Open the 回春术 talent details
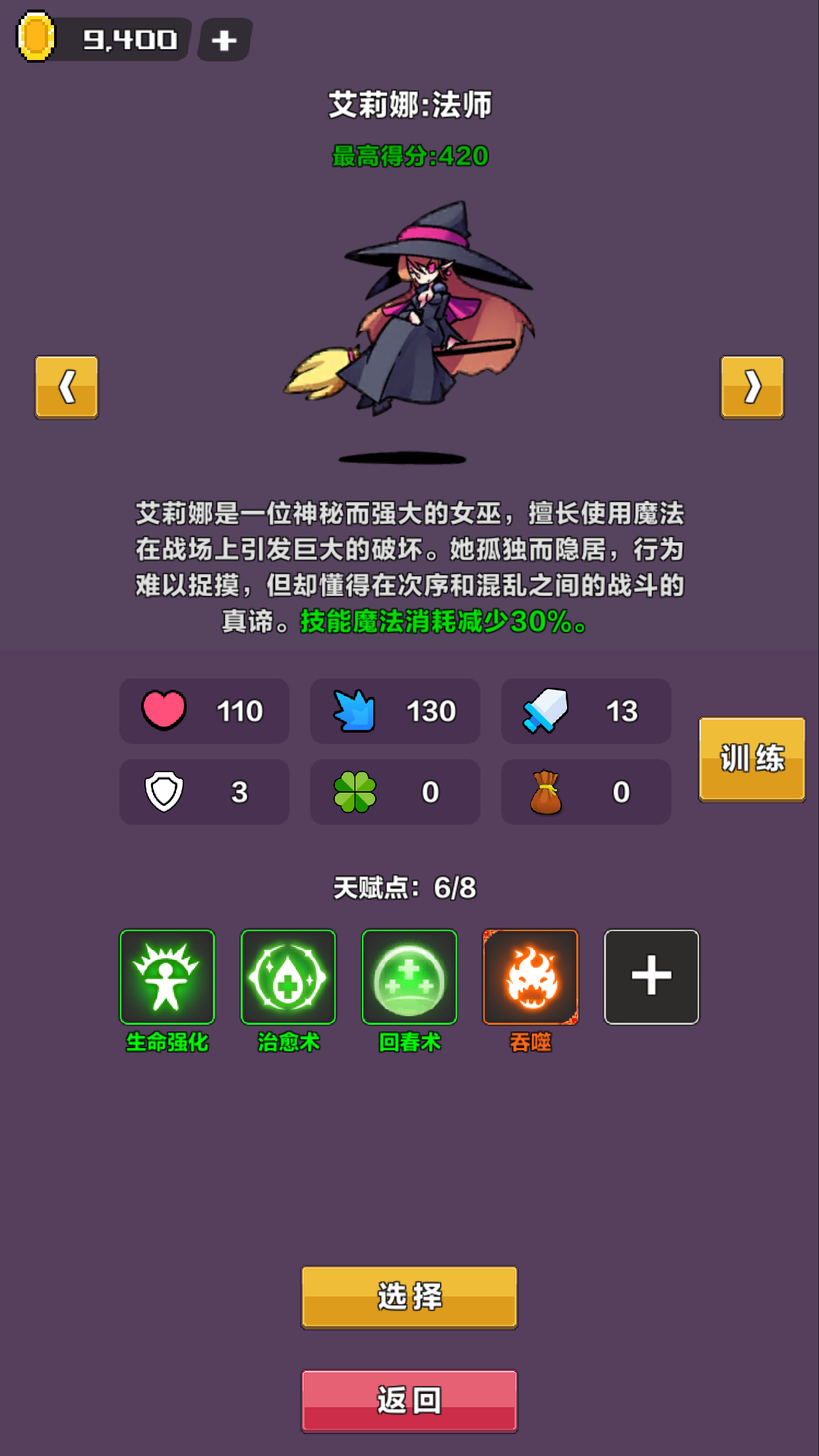This screenshot has height=1456, width=819. pos(409,977)
